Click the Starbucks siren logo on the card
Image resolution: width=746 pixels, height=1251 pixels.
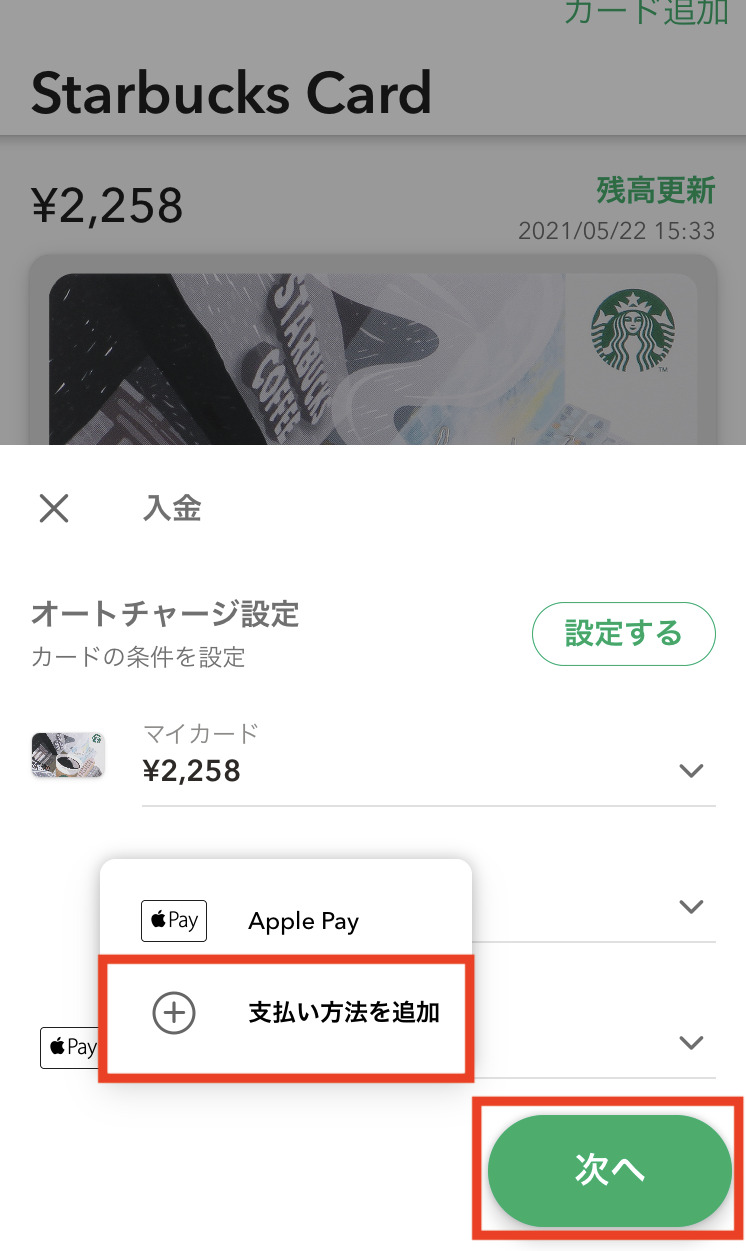pyautogui.click(x=634, y=329)
